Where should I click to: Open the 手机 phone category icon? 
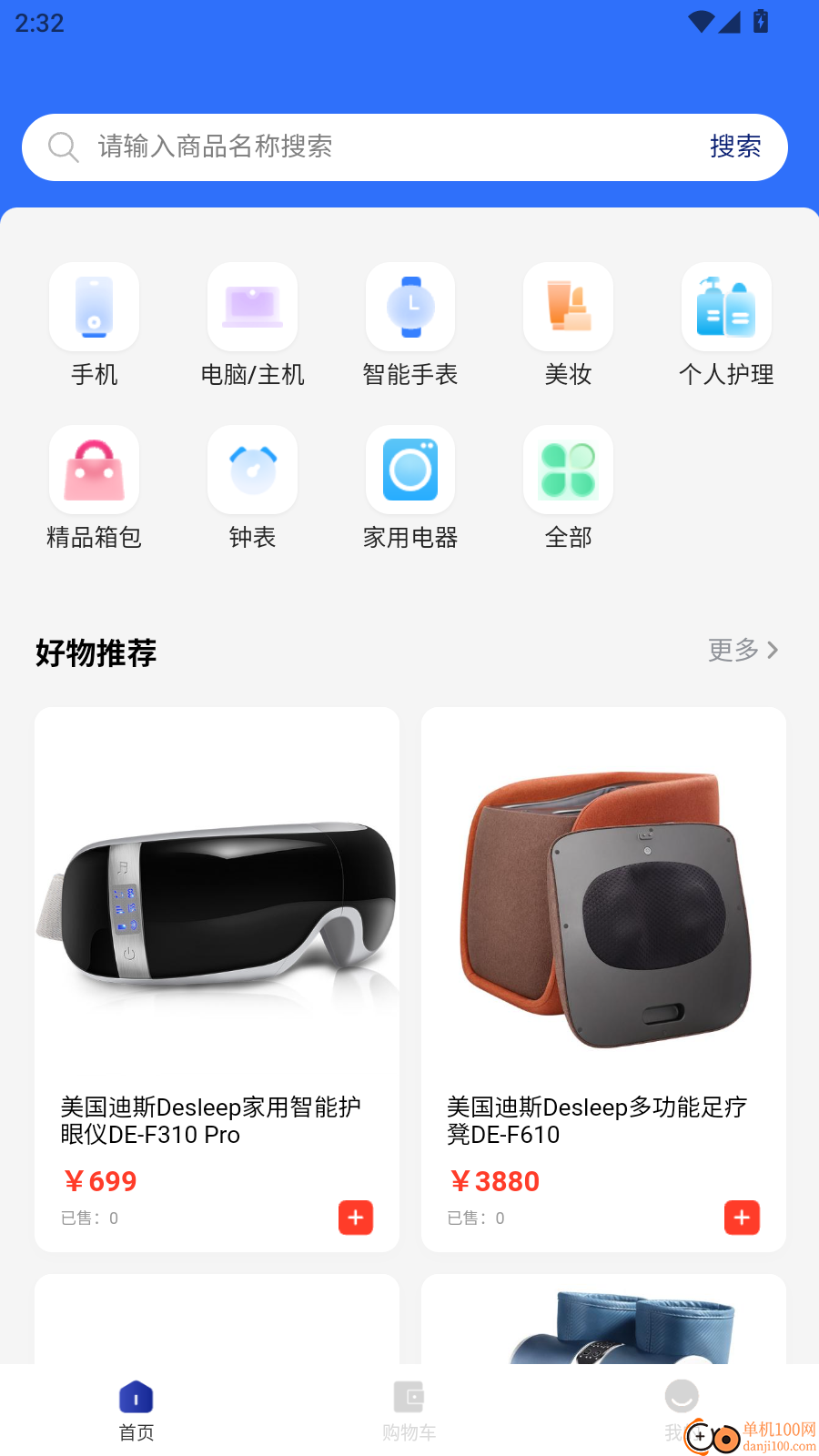tap(94, 307)
